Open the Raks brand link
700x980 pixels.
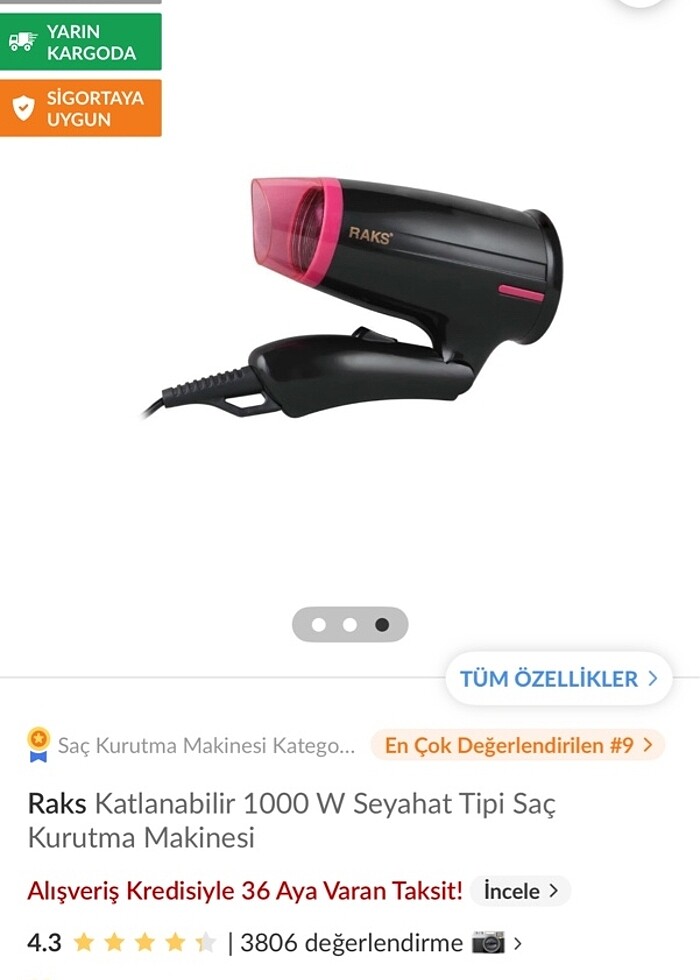click(x=57, y=803)
